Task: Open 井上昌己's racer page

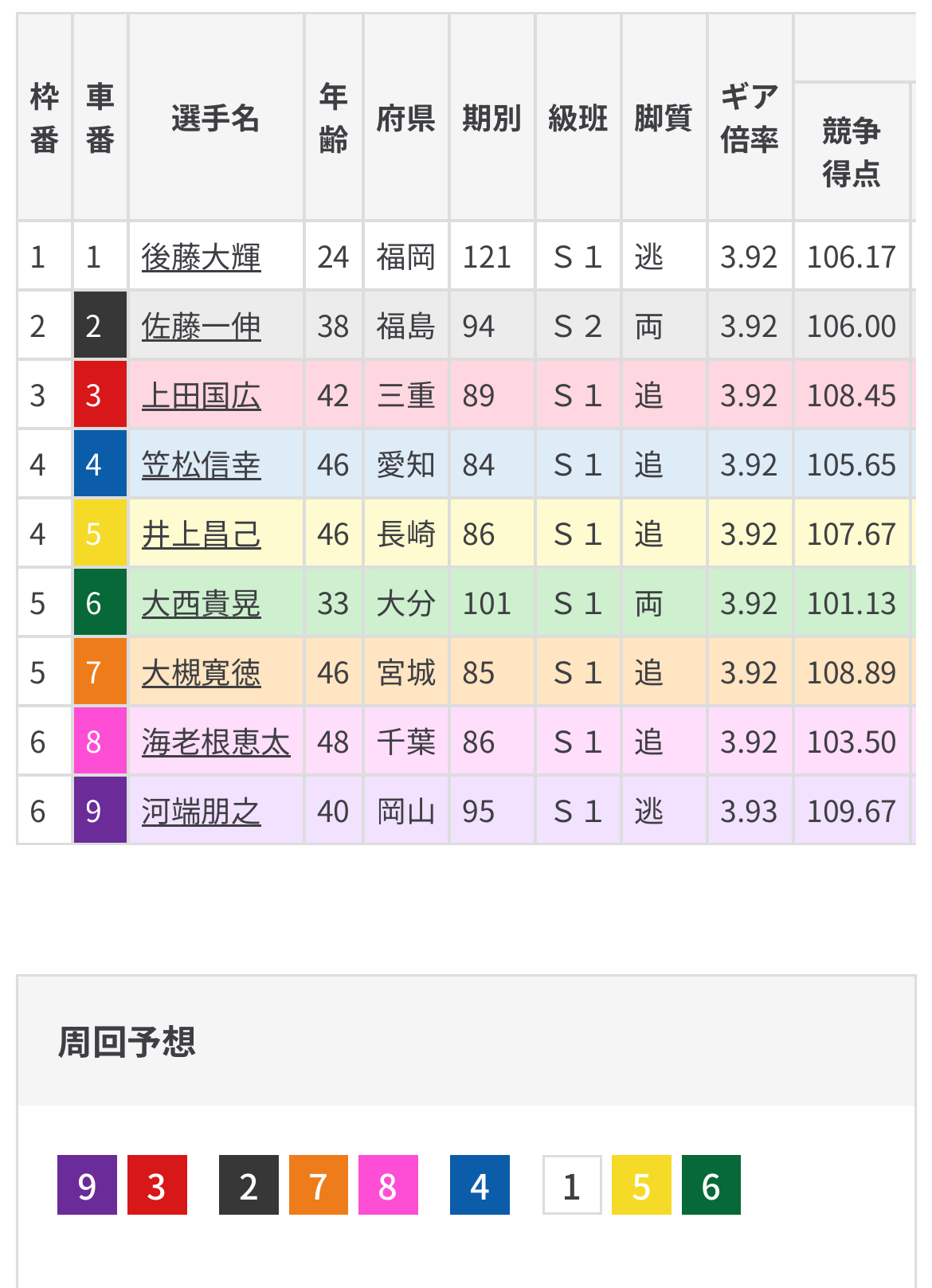Action: [x=201, y=534]
